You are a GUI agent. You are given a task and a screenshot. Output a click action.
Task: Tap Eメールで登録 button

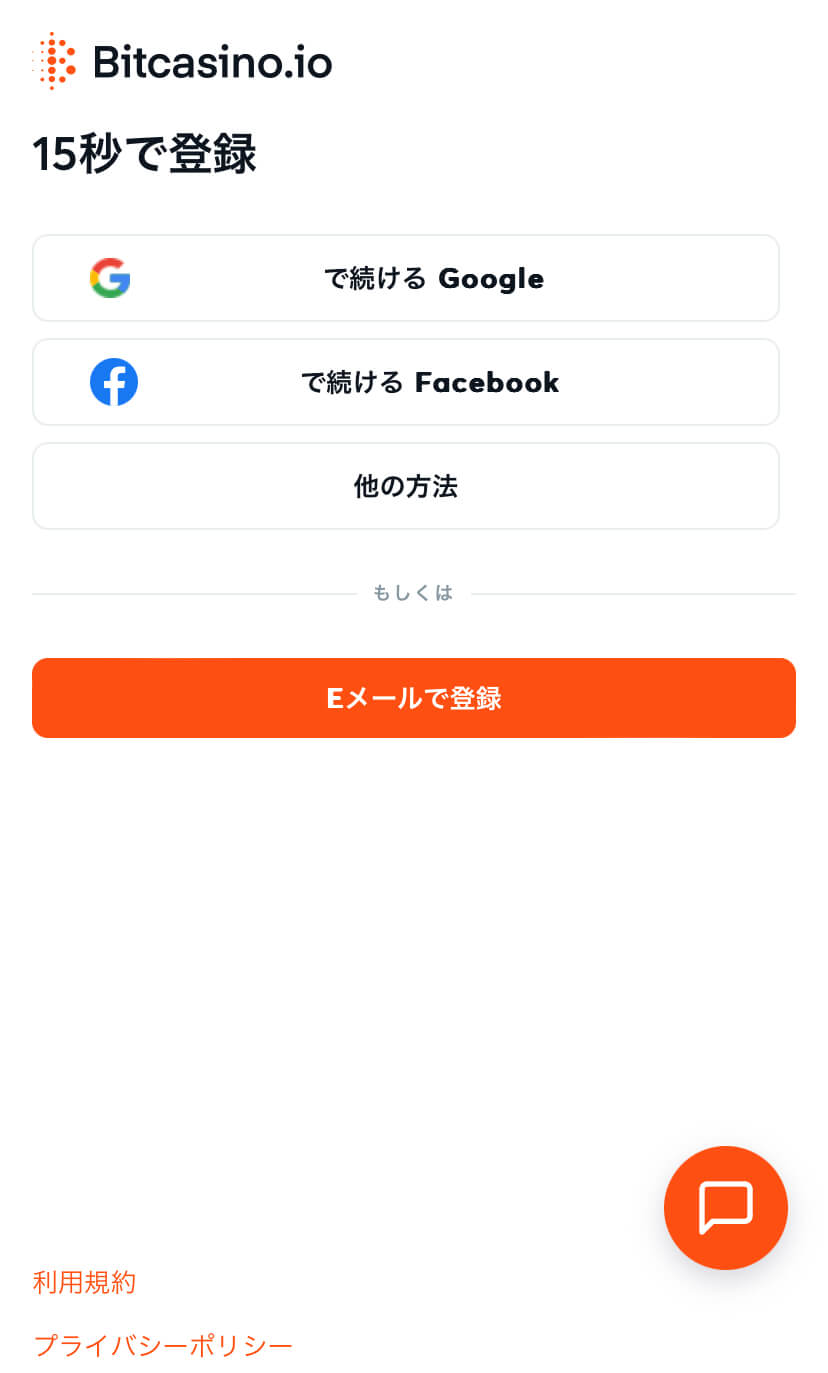[x=414, y=698]
